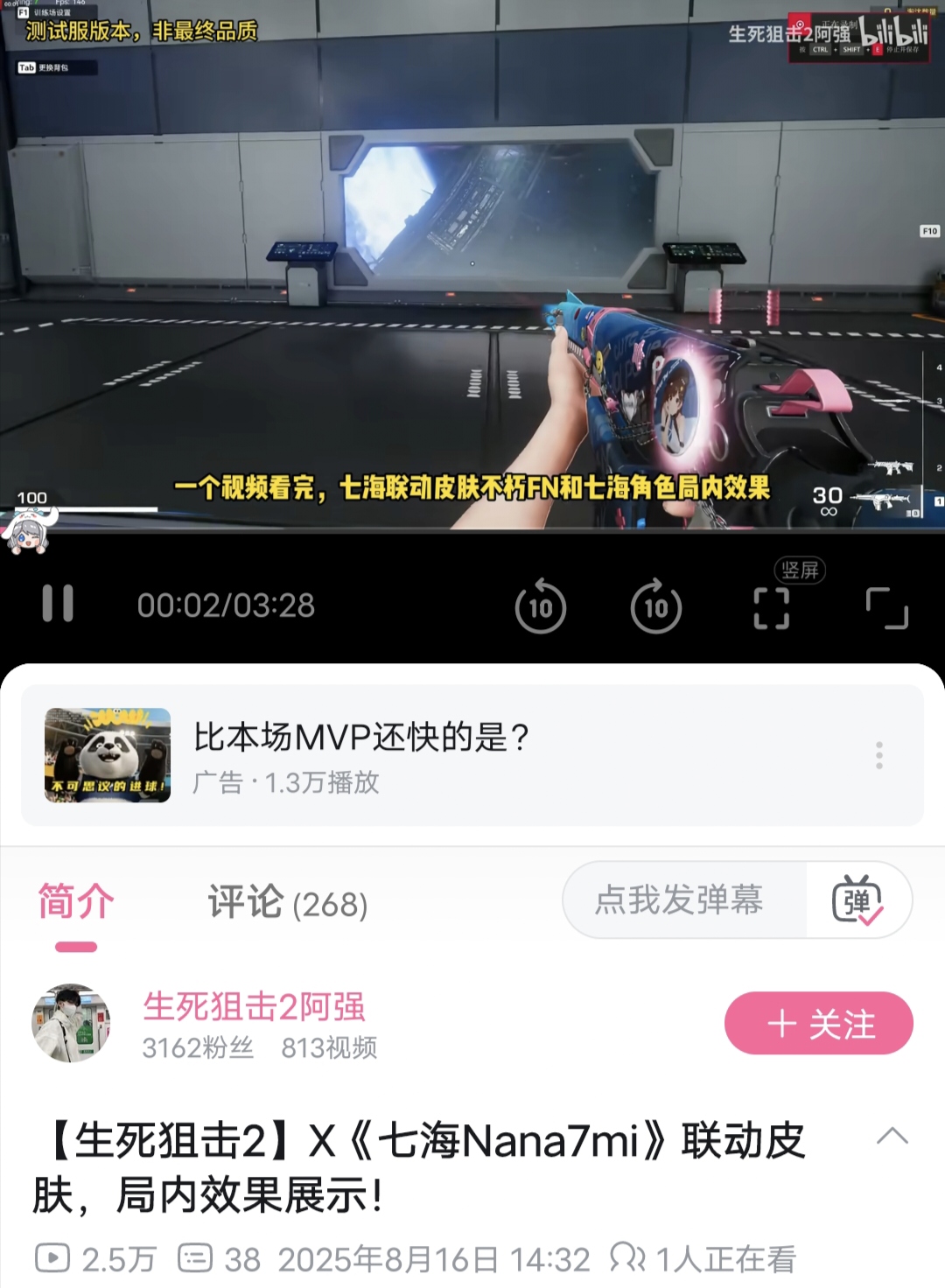Viewport: 945px width, 1288px height.
Task: Switch to vertical screen mode
Action: pos(772,605)
